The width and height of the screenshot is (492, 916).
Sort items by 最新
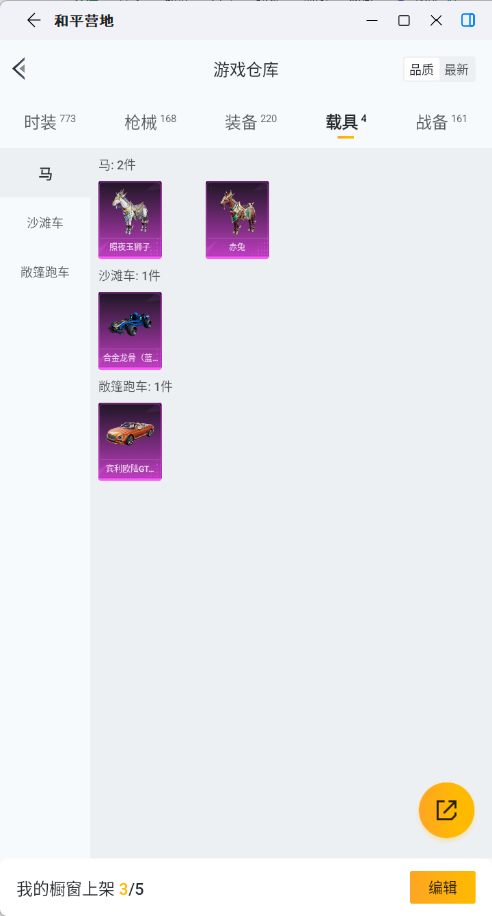(x=456, y=70)
